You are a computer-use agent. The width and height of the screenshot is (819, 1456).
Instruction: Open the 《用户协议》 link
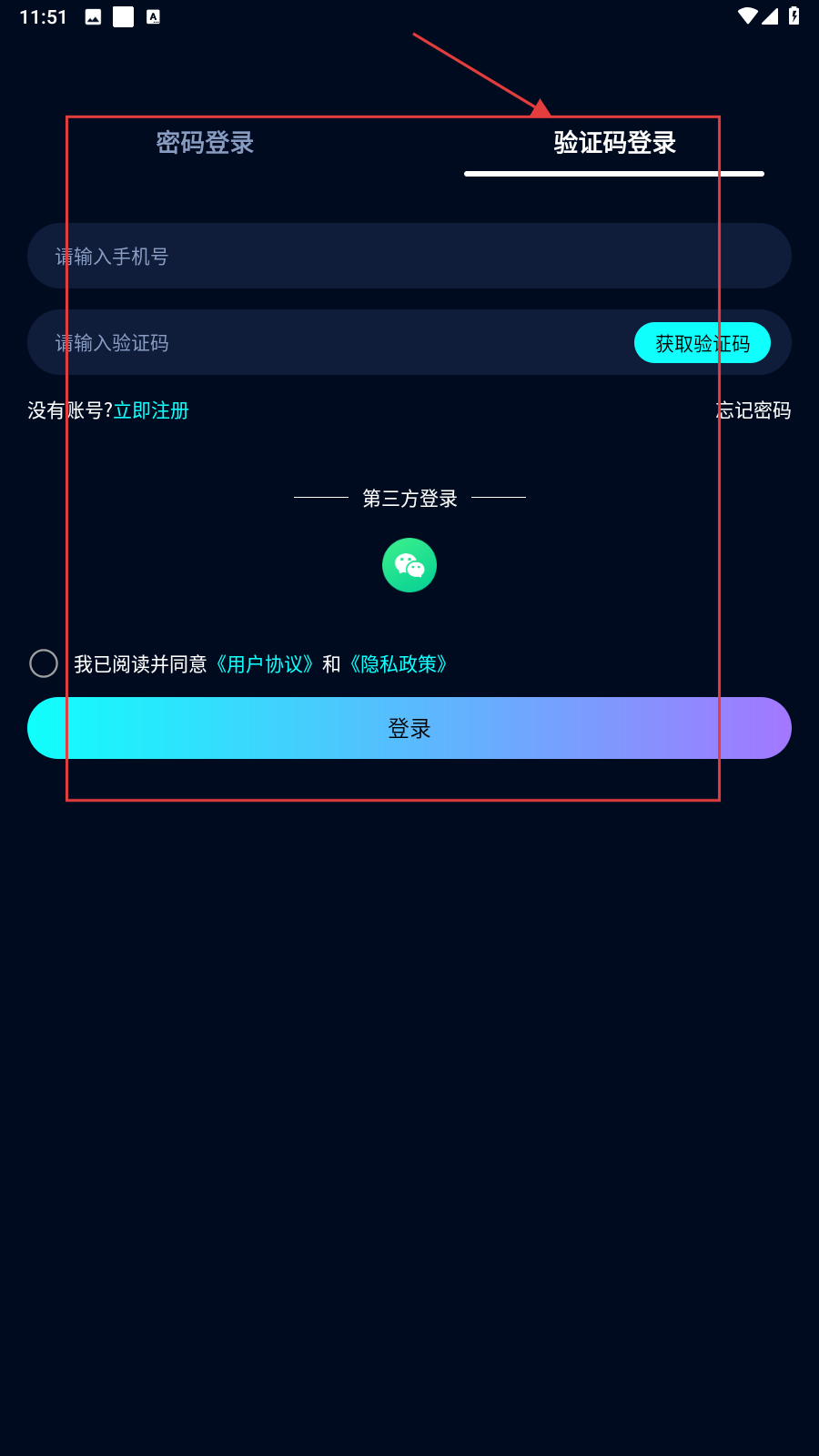point(265,664)
